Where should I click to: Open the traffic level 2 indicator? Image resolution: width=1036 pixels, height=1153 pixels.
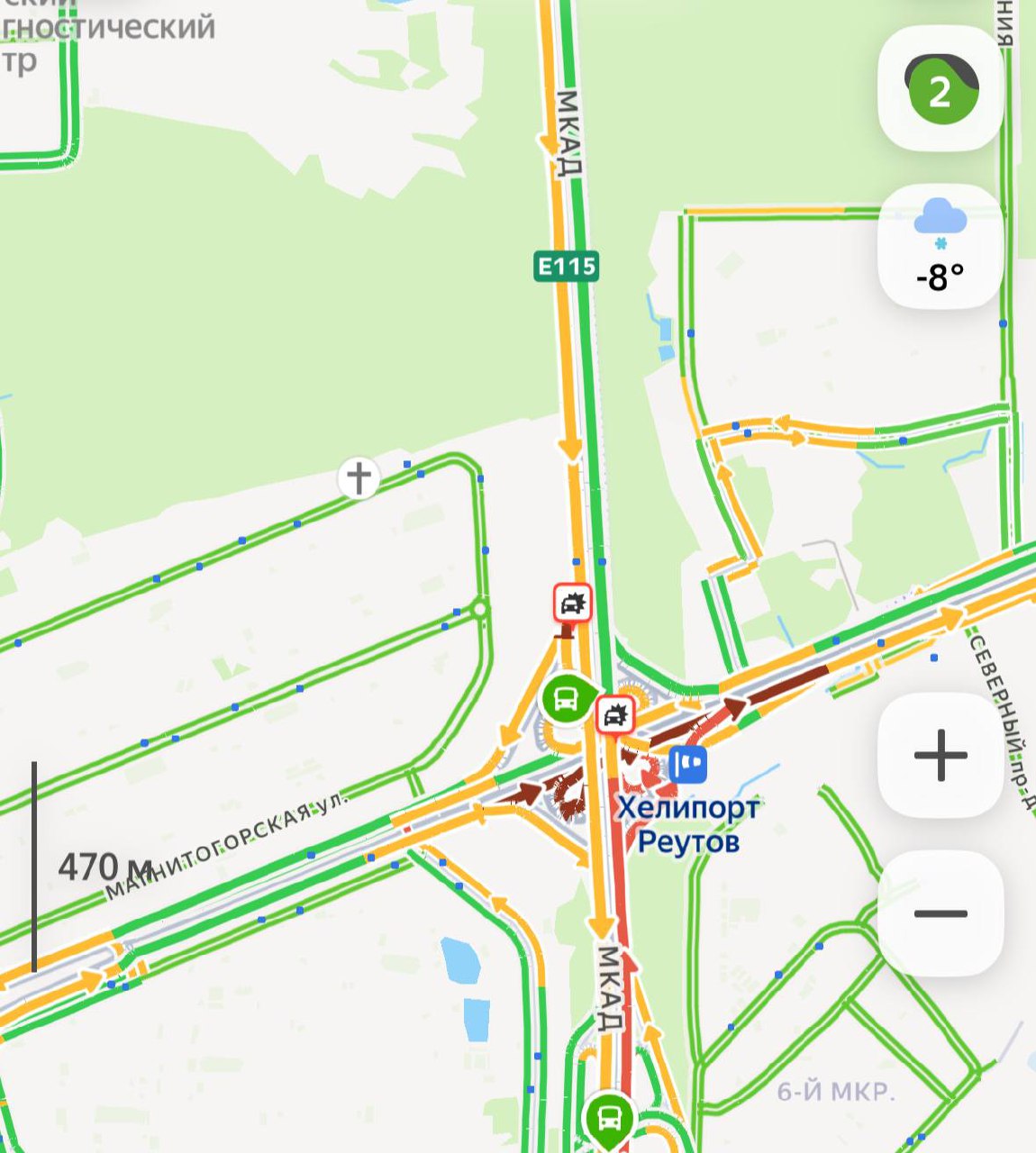pos(940,88)
